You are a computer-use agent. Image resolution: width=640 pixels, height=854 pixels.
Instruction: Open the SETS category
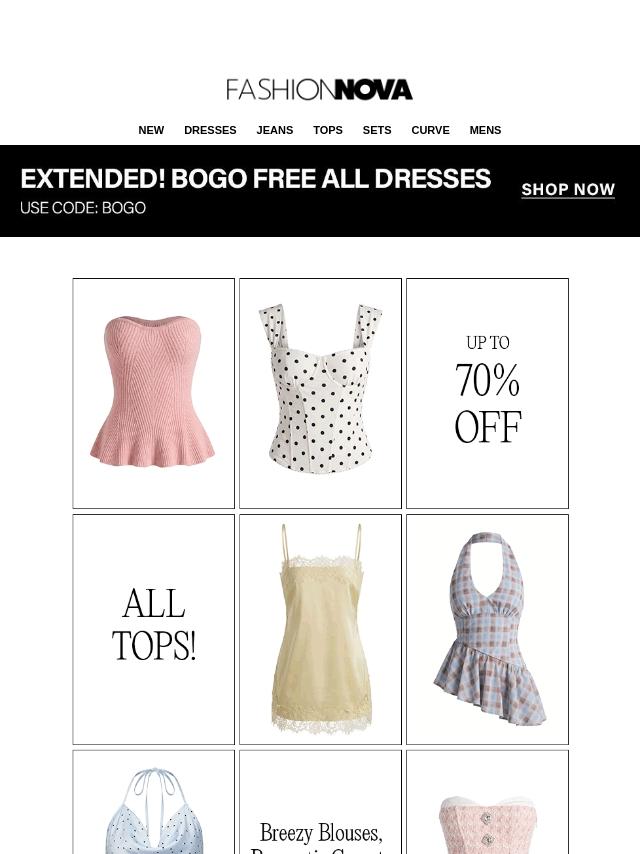coord(377,130)
